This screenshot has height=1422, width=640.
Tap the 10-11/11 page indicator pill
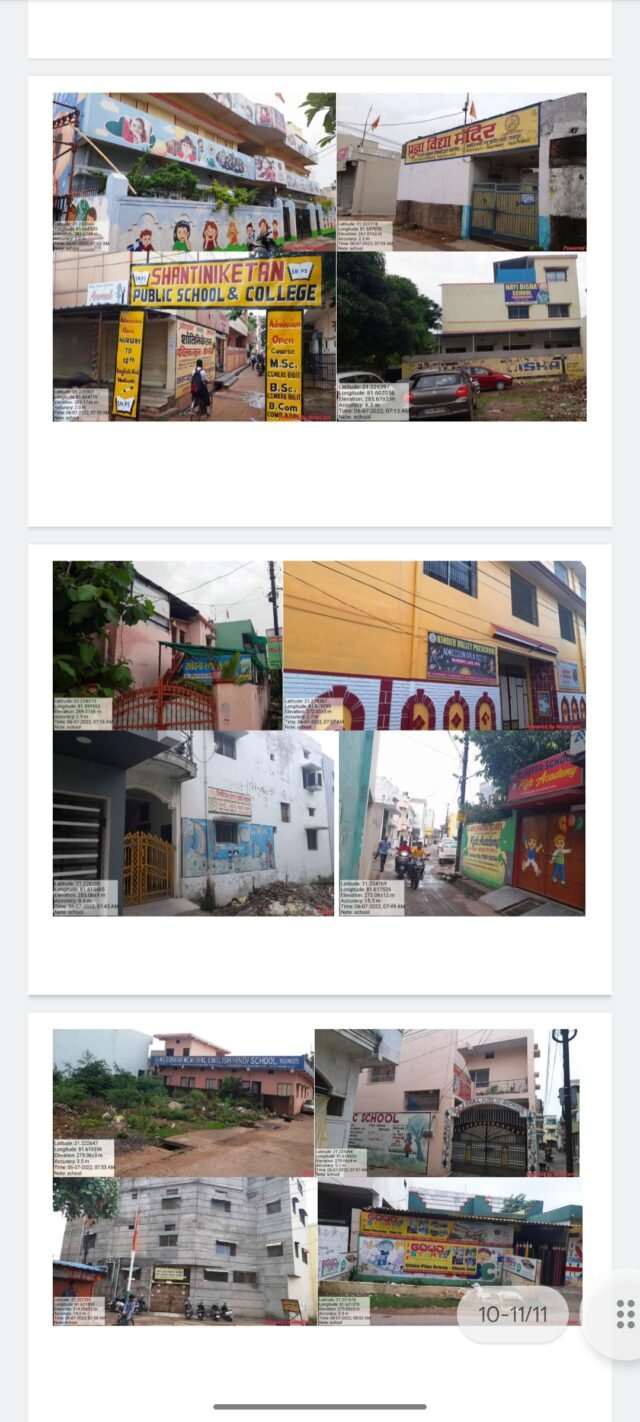pos(512,1313)
